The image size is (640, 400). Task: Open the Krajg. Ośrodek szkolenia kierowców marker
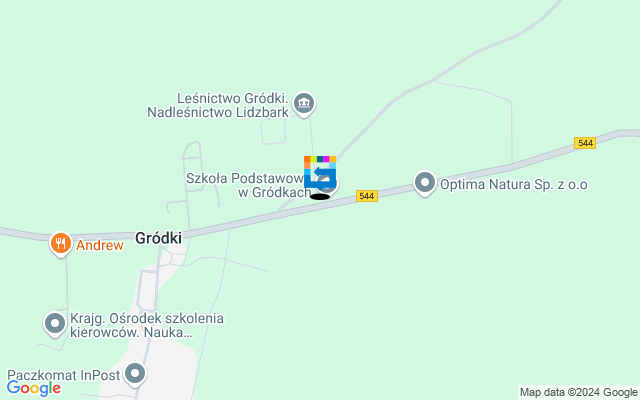tap(55, 324)
